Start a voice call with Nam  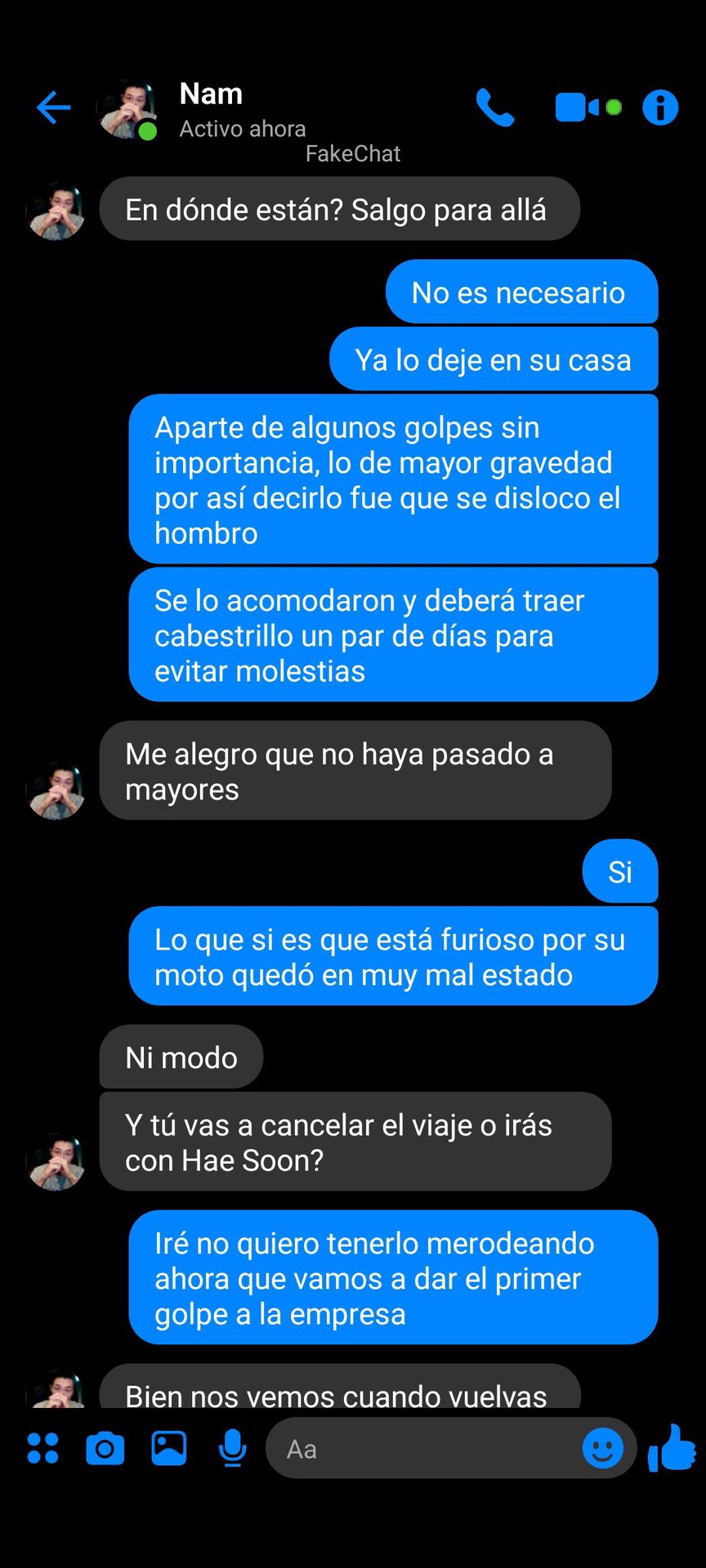[495, 108]
